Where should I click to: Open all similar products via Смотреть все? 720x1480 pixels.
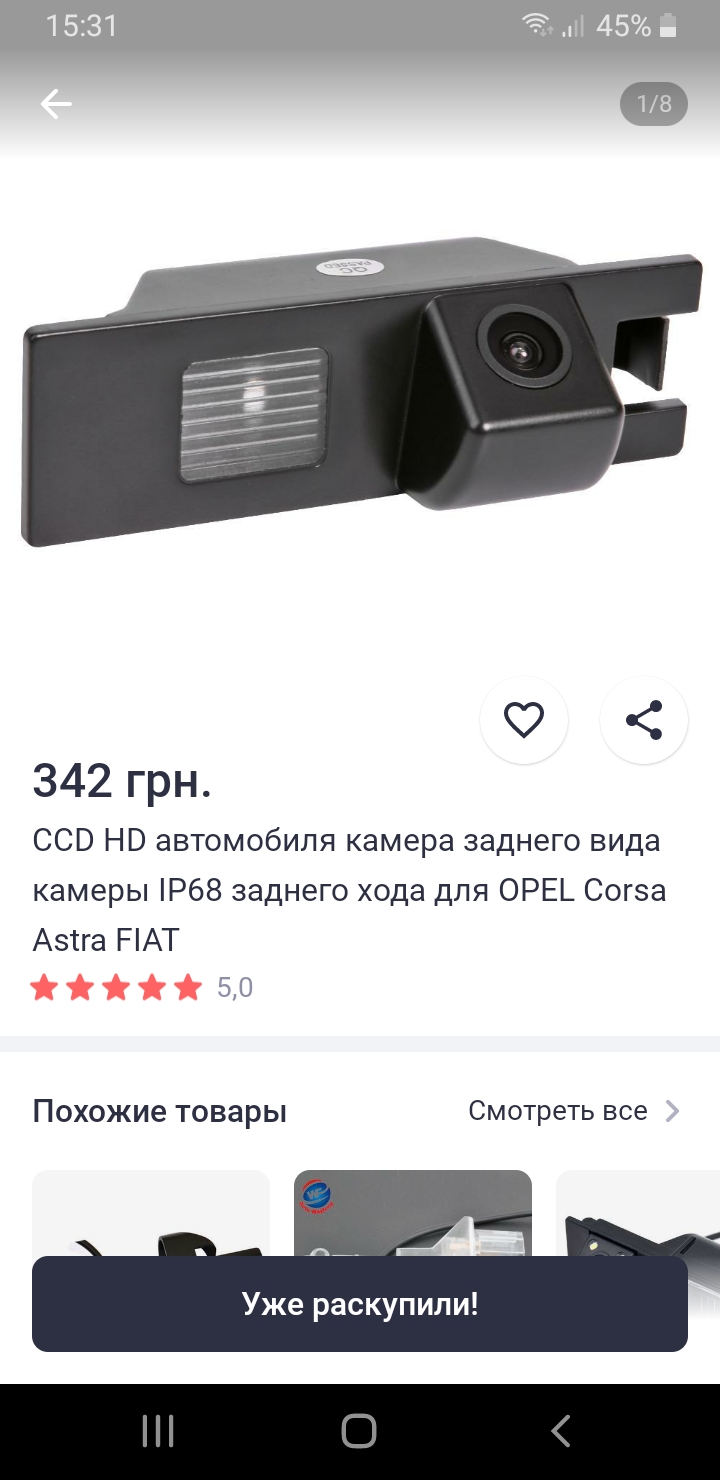tap(574, 1111)
